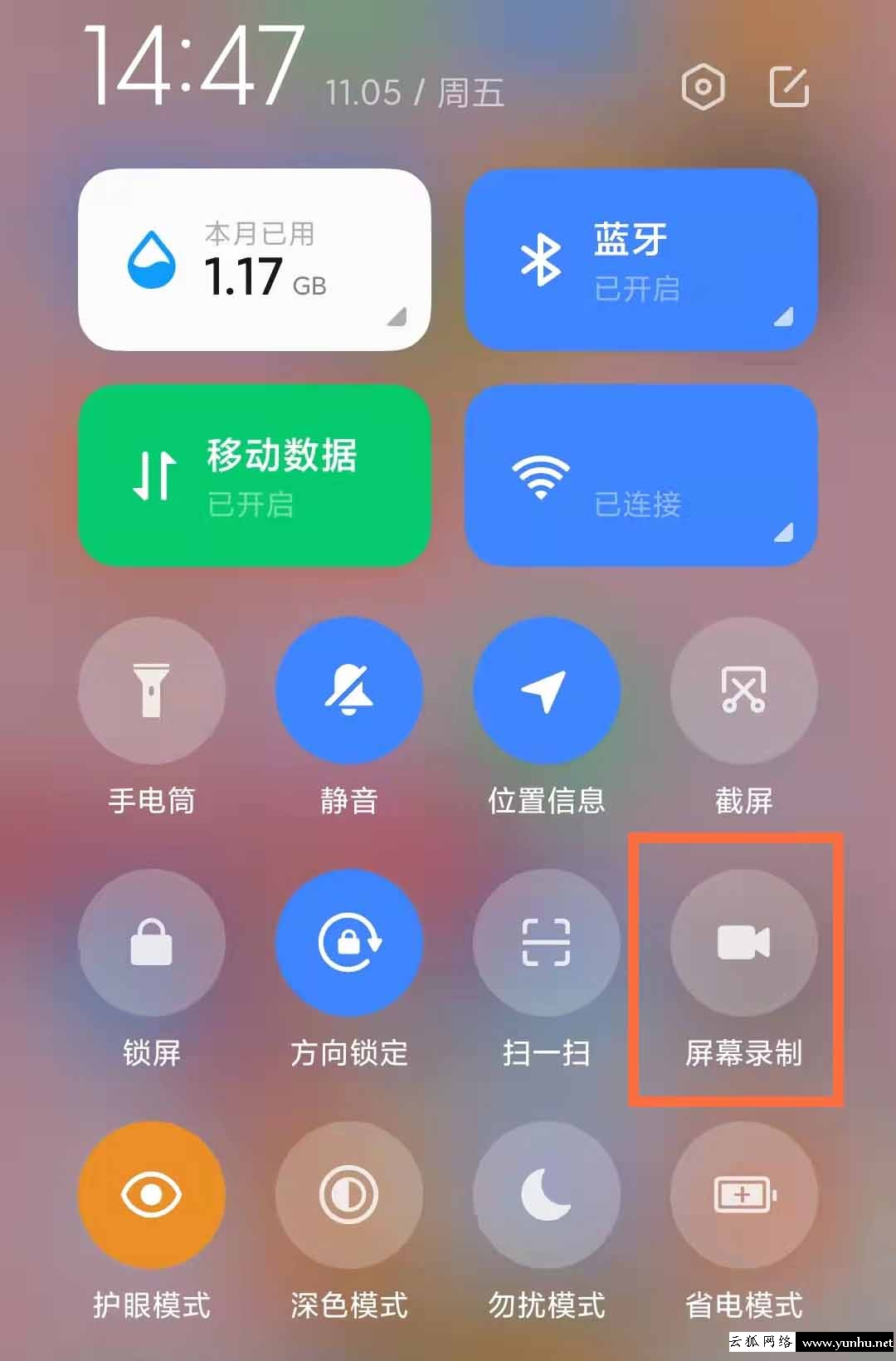Lock the screen (锁屏)
This screenshot has width=896, height=1361.
(152, 943)
